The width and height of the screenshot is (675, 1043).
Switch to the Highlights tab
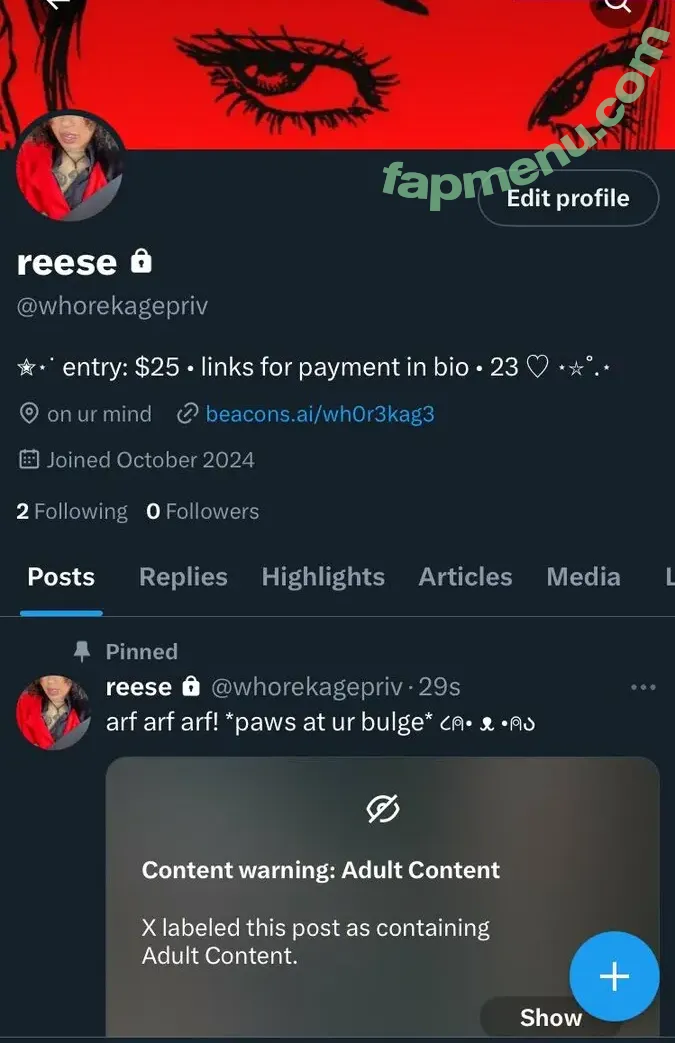pyautogui.click(x=323, y=577)
